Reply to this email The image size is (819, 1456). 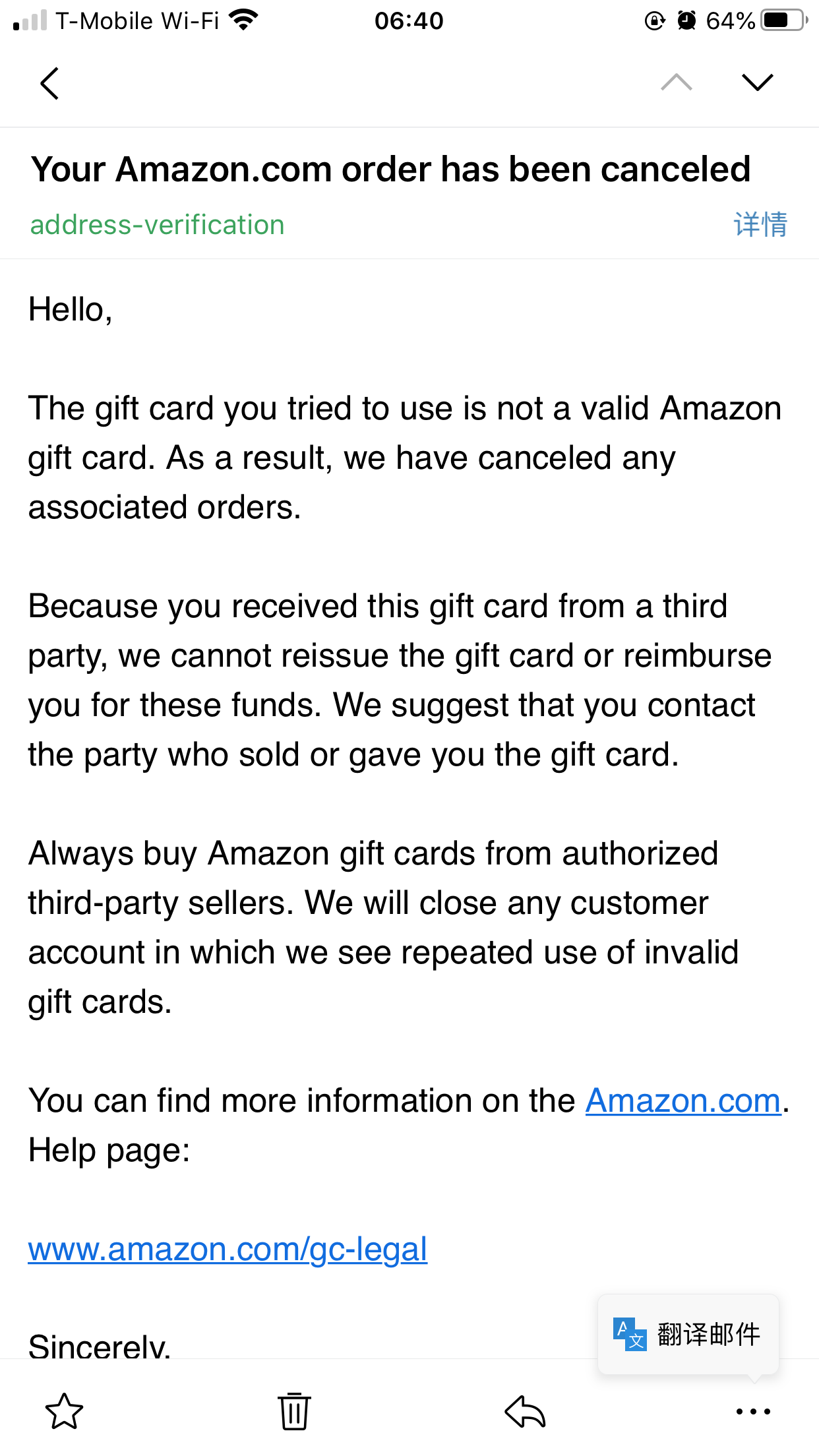[525, 1411]
